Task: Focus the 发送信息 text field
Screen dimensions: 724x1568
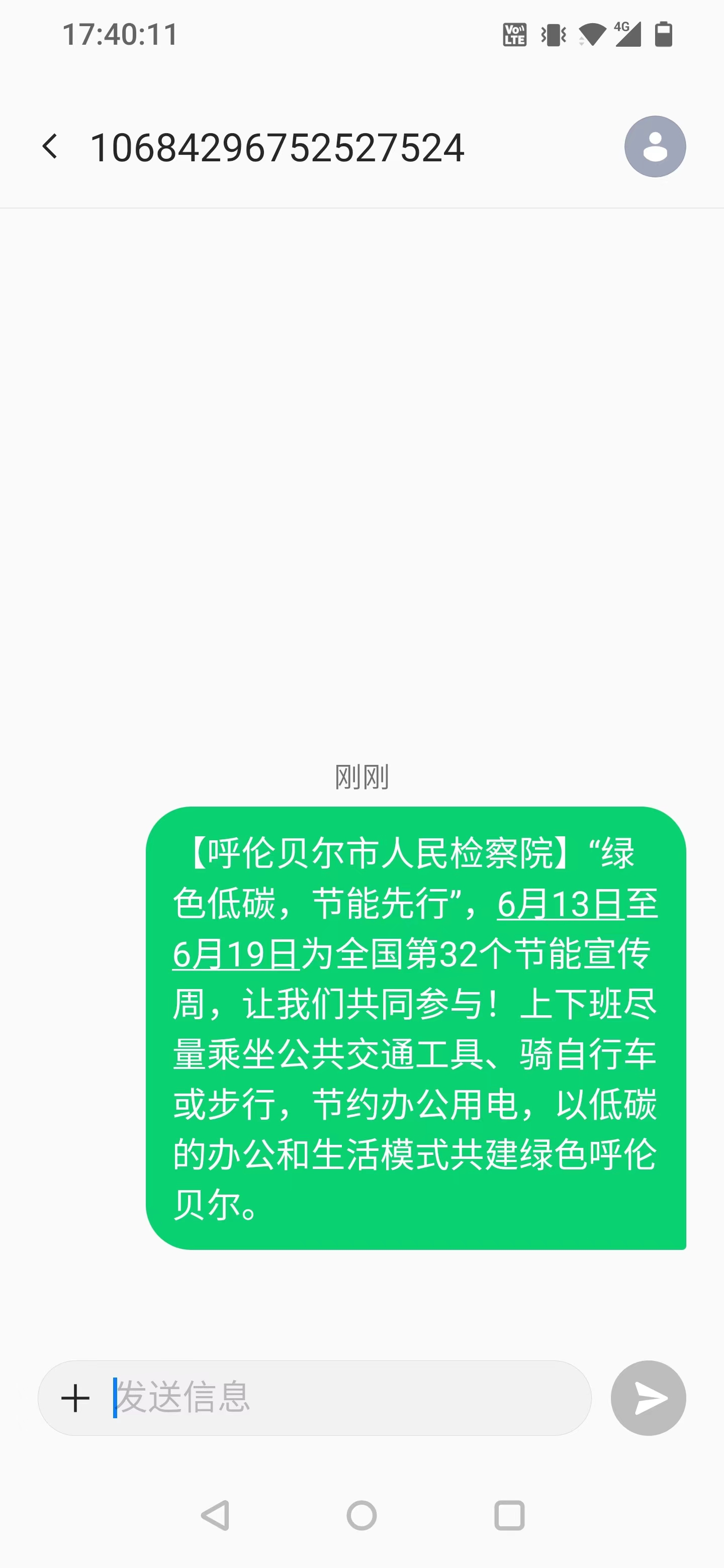Action: coord(350,1398)
